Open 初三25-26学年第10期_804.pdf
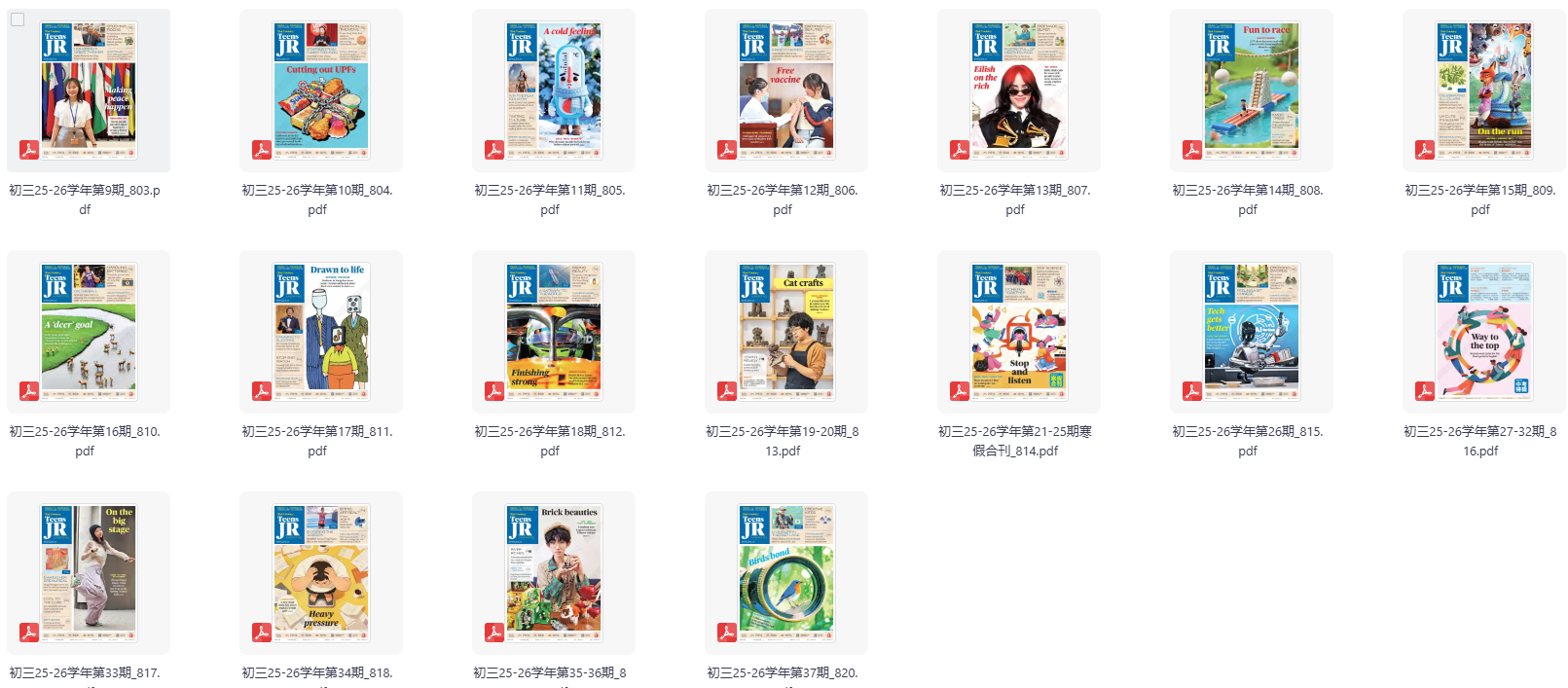 321,91
